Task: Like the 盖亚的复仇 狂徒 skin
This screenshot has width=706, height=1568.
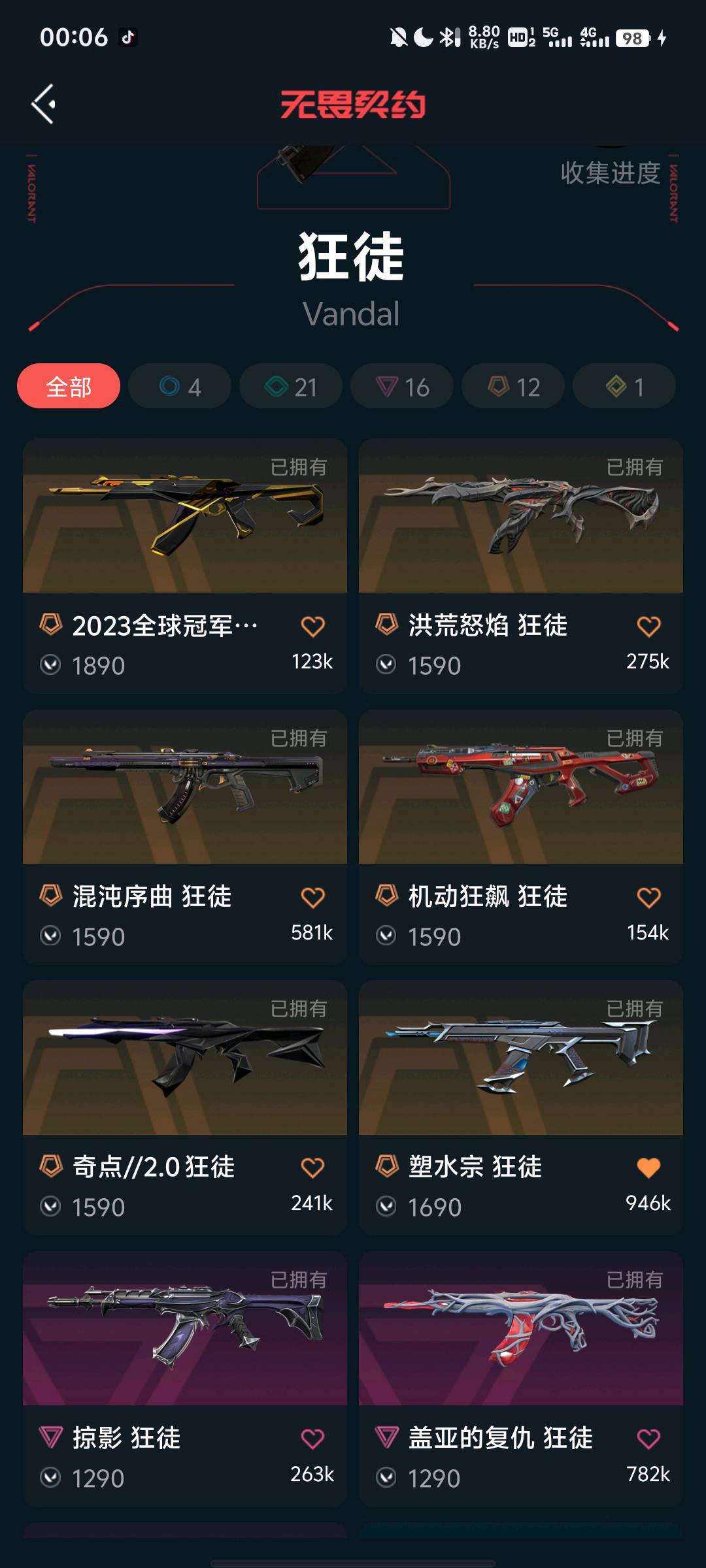Action: click(648, 1439)
